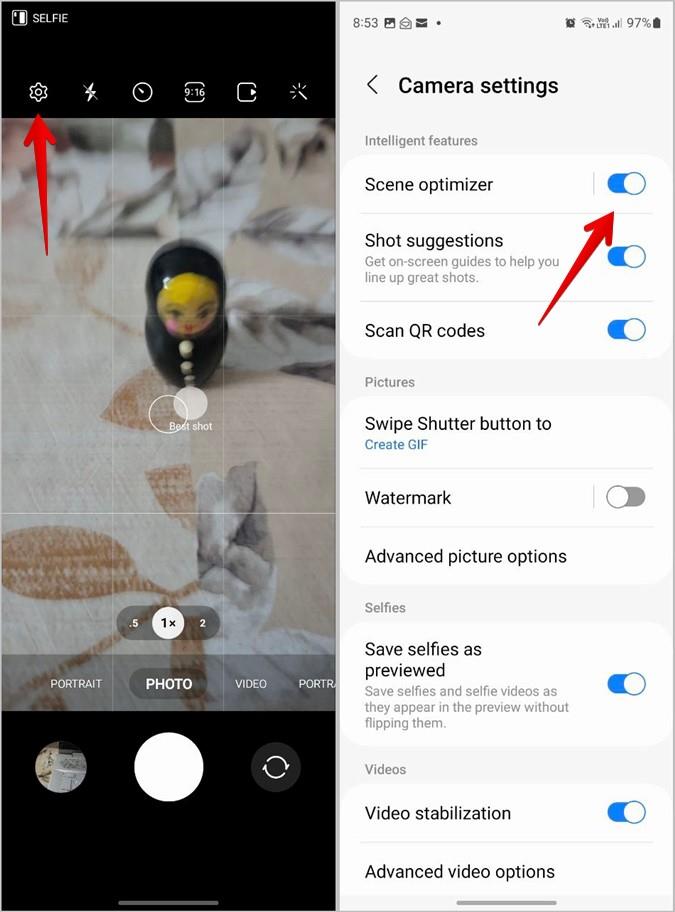The height and width of the screenshot is (912, 675).
Task: Switch to Video mode
Action: coord(251,684)
